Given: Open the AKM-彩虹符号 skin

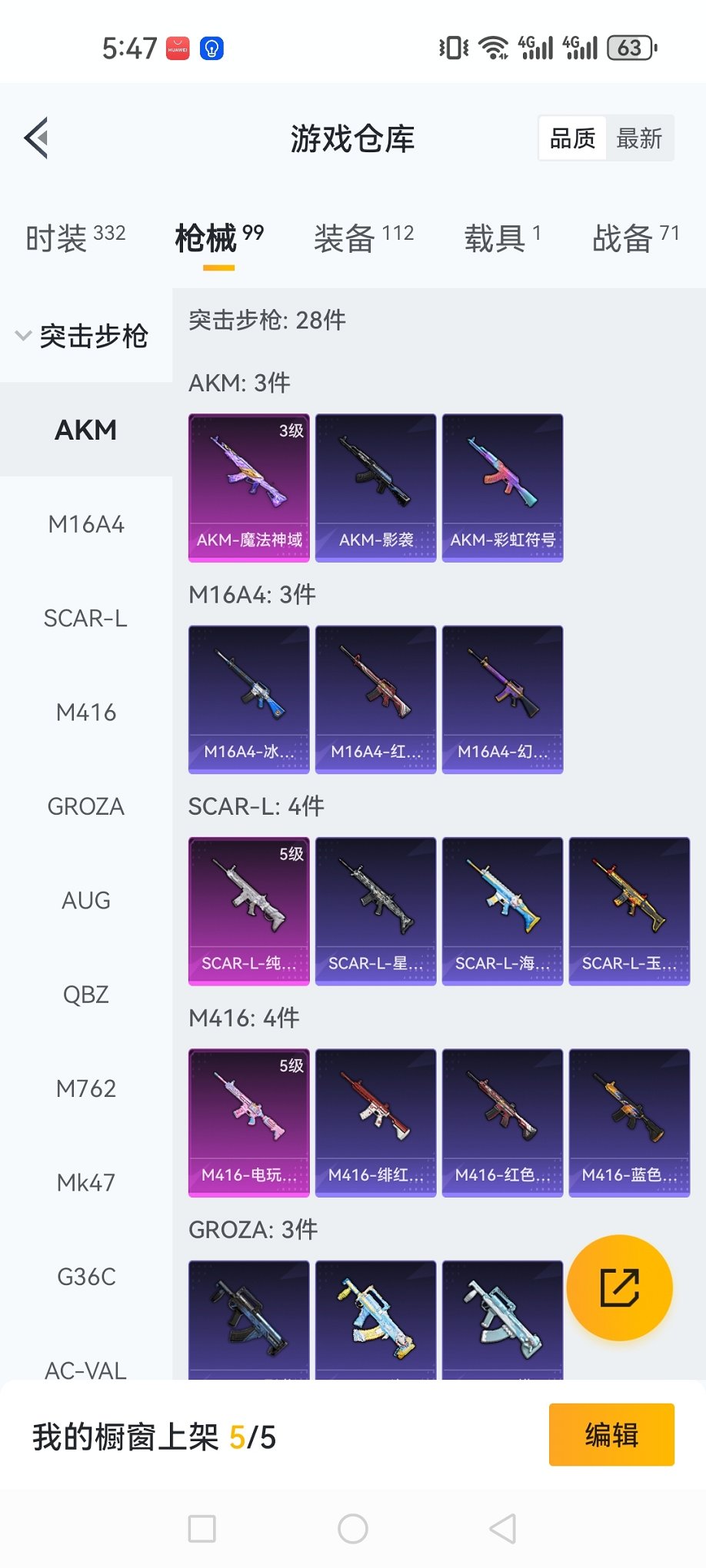Looking at the screenshot, I should click(x=502, y=488).
